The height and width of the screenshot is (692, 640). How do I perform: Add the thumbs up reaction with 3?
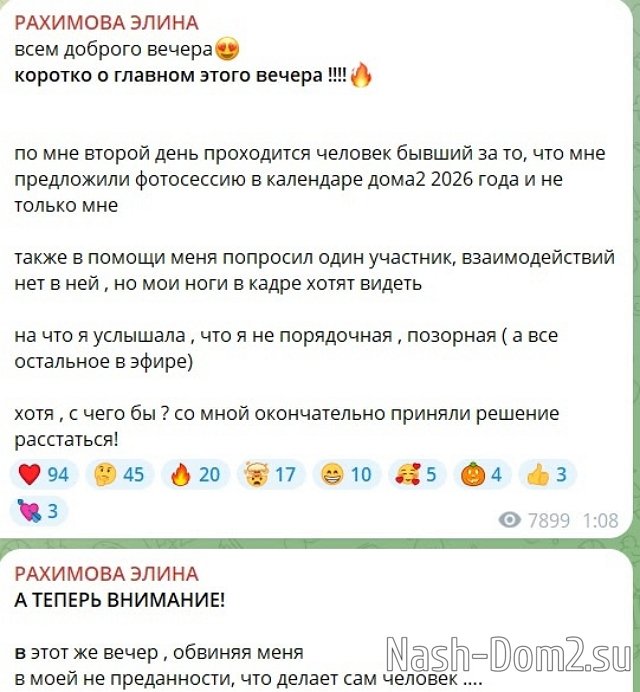tap(547, 474)
